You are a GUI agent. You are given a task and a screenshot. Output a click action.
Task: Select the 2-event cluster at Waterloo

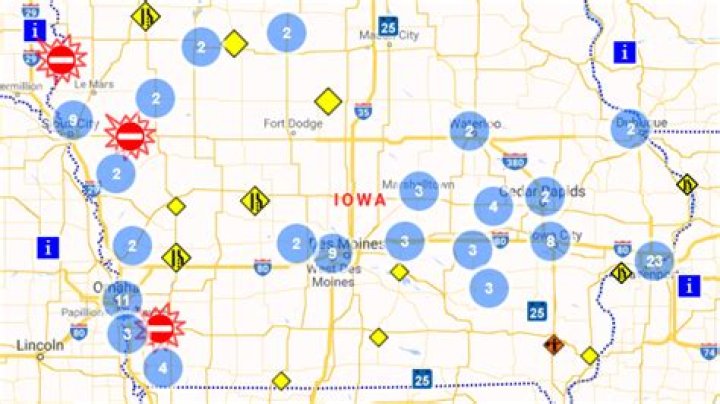click(x=469, y=130)
